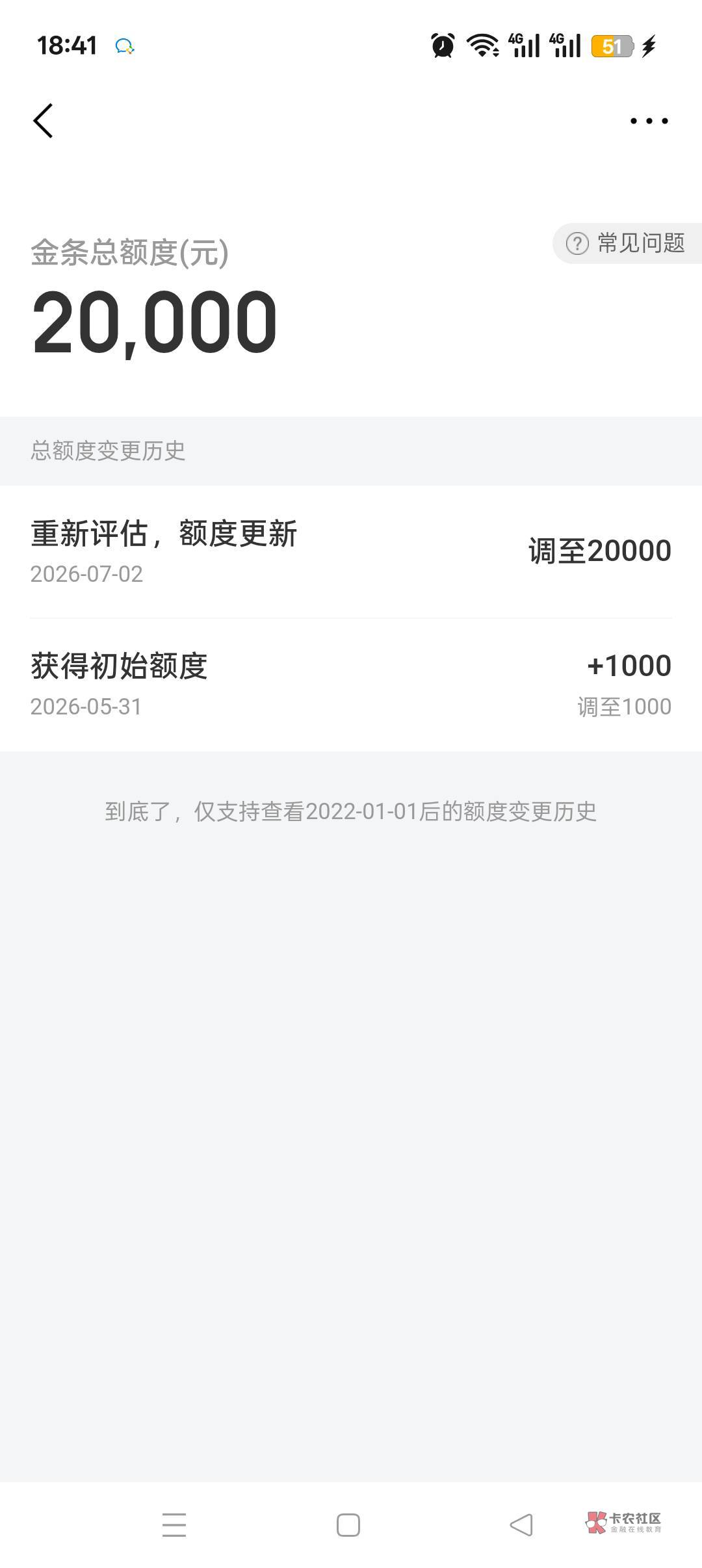
Task: Tap the system home button
Action: [x=348, y=1525]
